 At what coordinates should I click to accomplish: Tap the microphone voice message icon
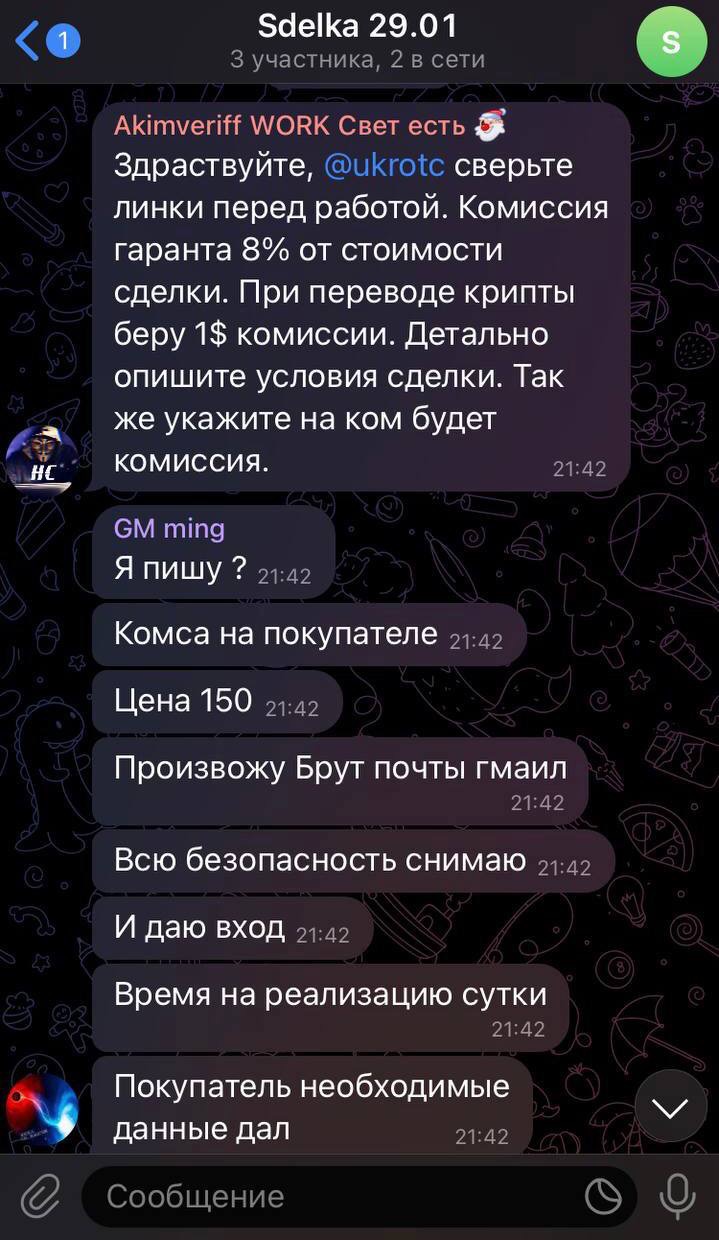pyautogui.click(x=677, y=1196)
